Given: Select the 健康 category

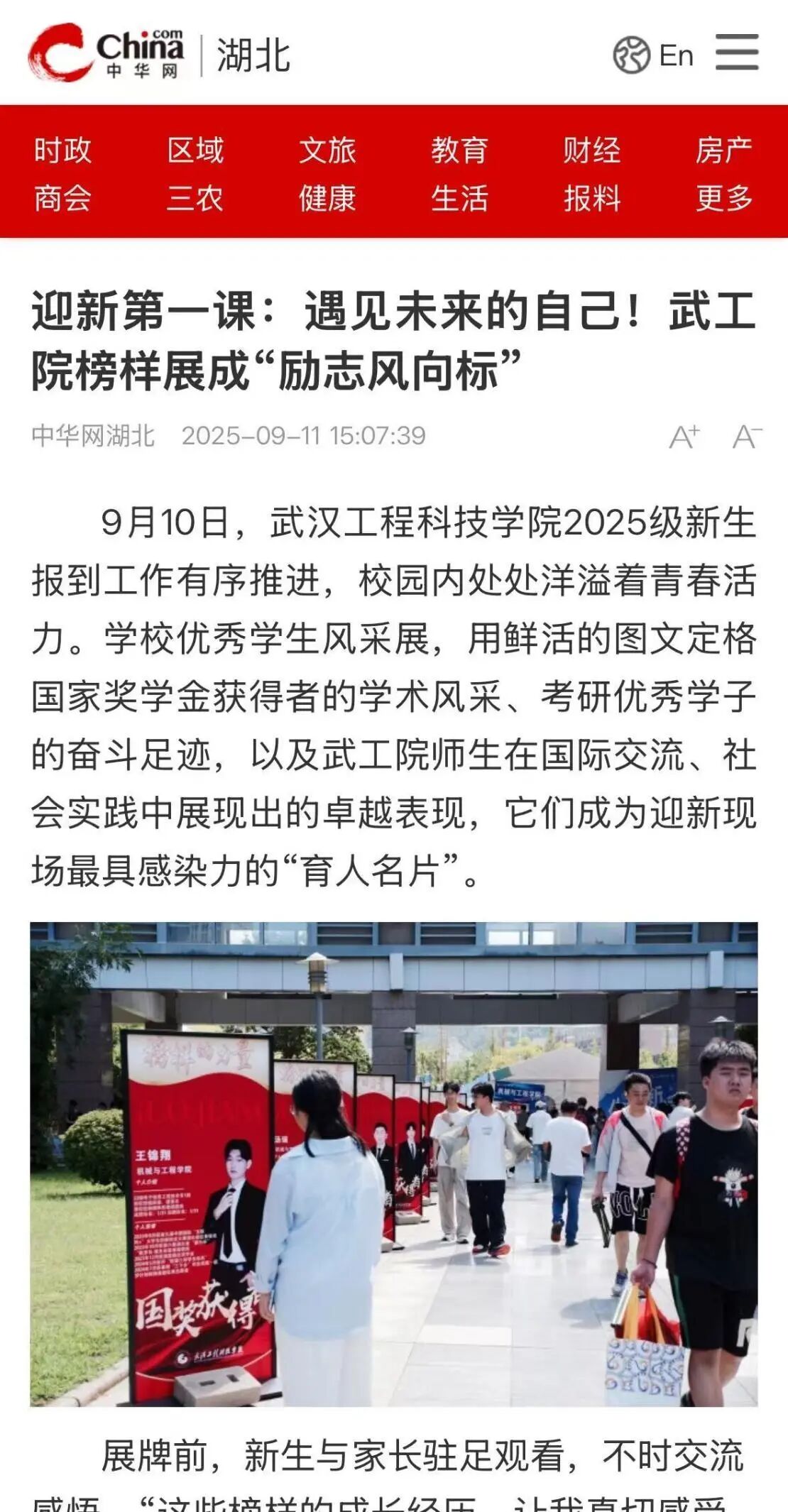Looking at the screenshot, I should click(327, 198).
